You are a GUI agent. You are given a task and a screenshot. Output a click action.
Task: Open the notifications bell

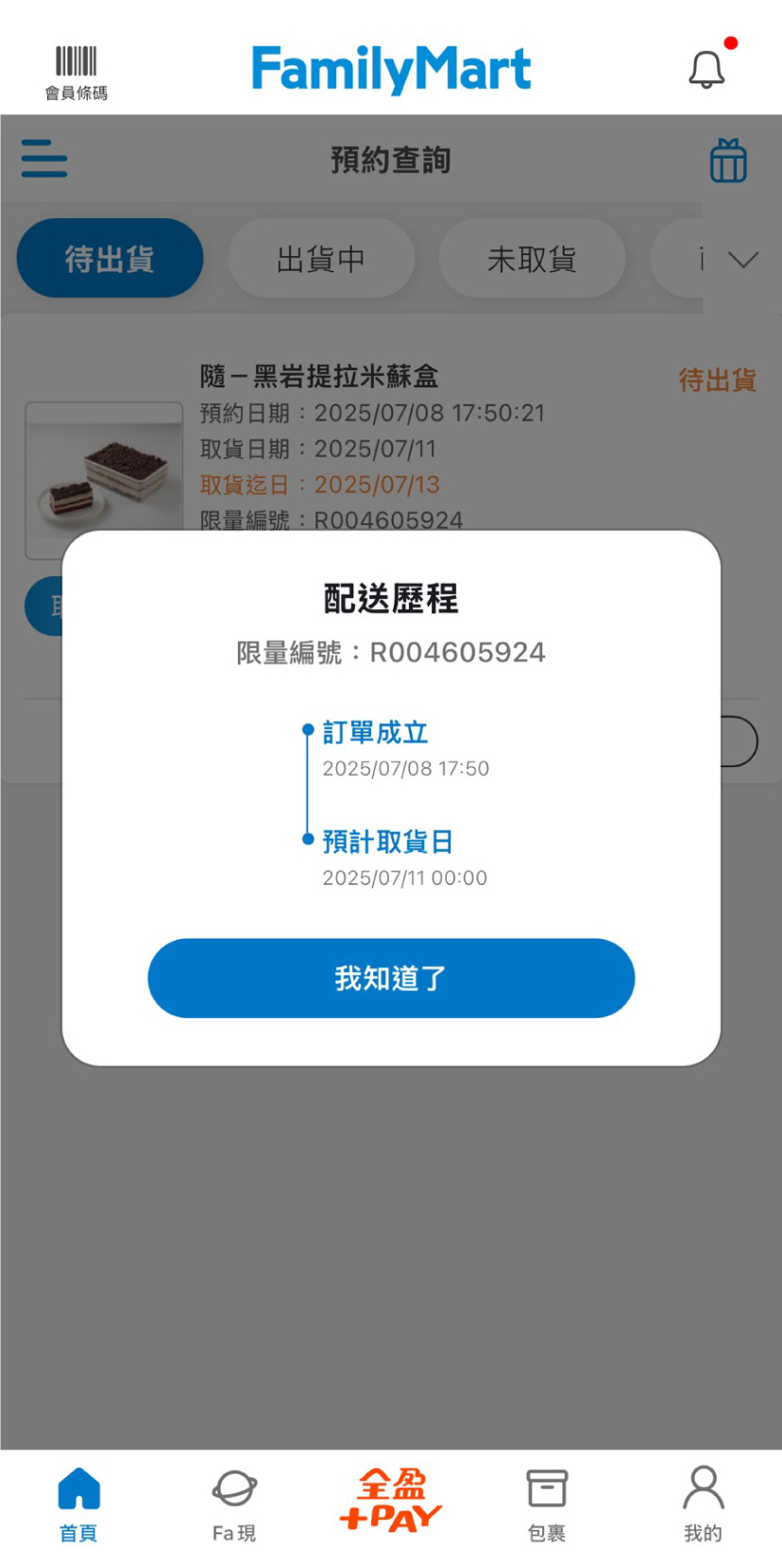(x=706, y=69)
